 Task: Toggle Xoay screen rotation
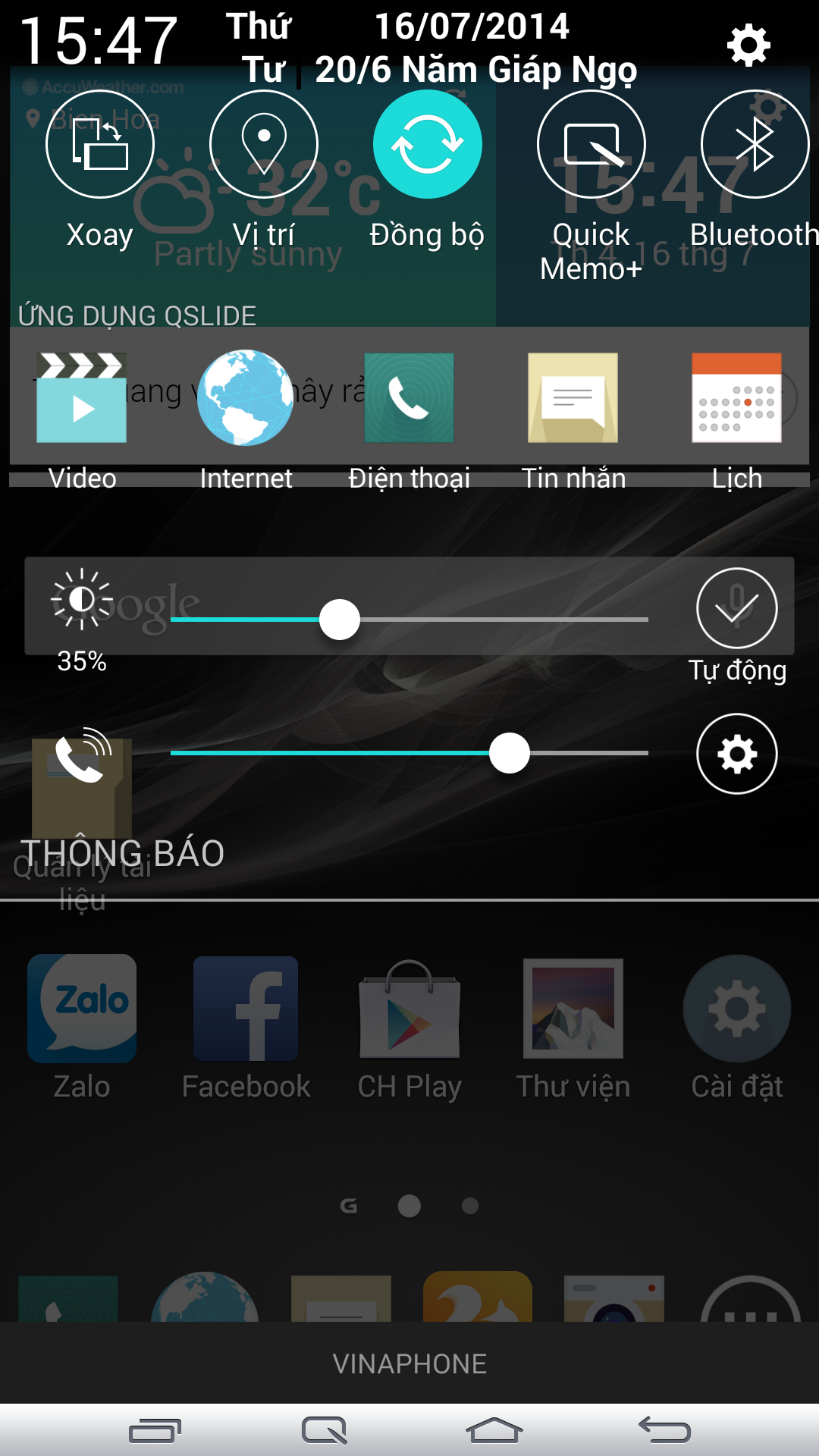click(100, 144)
